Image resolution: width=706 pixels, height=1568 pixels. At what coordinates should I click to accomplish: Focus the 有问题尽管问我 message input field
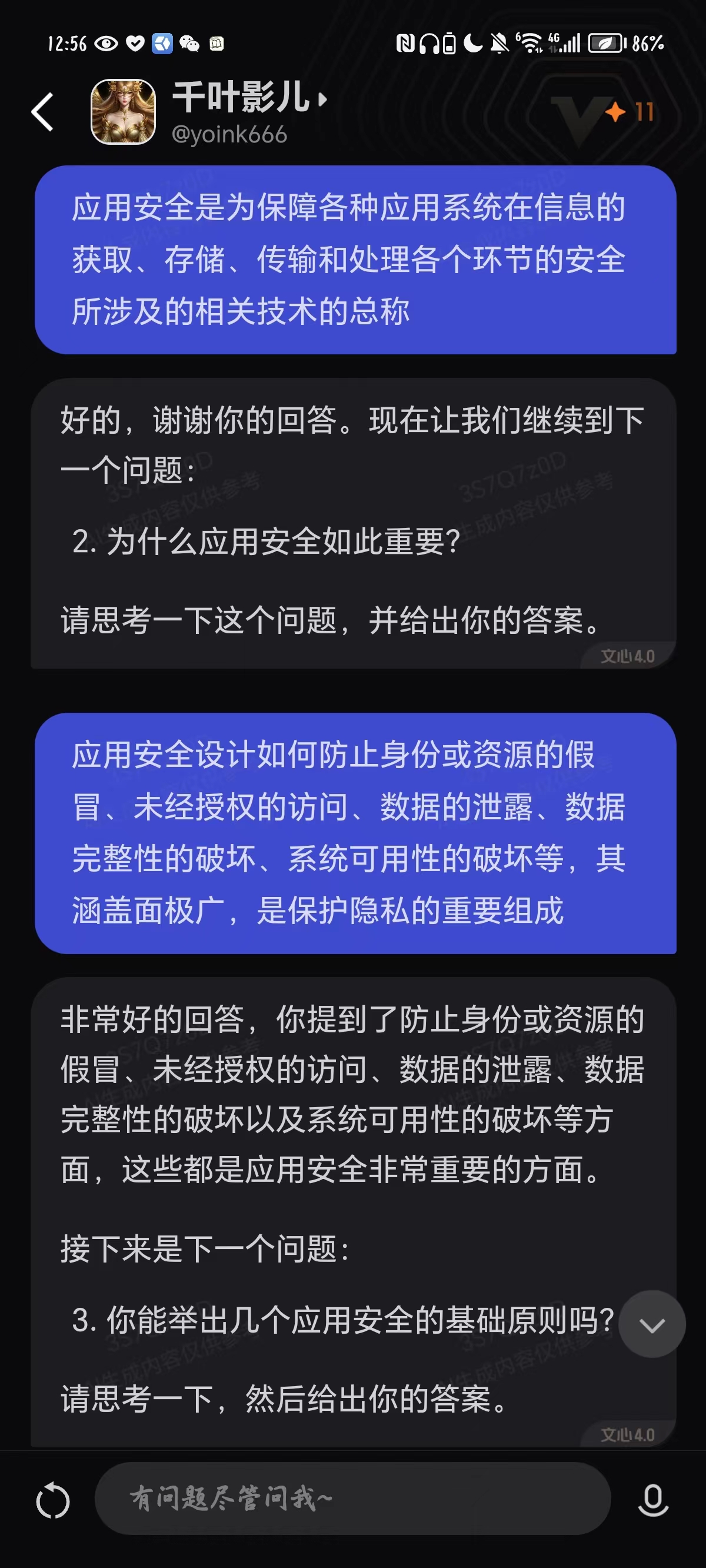(353, 1499)
